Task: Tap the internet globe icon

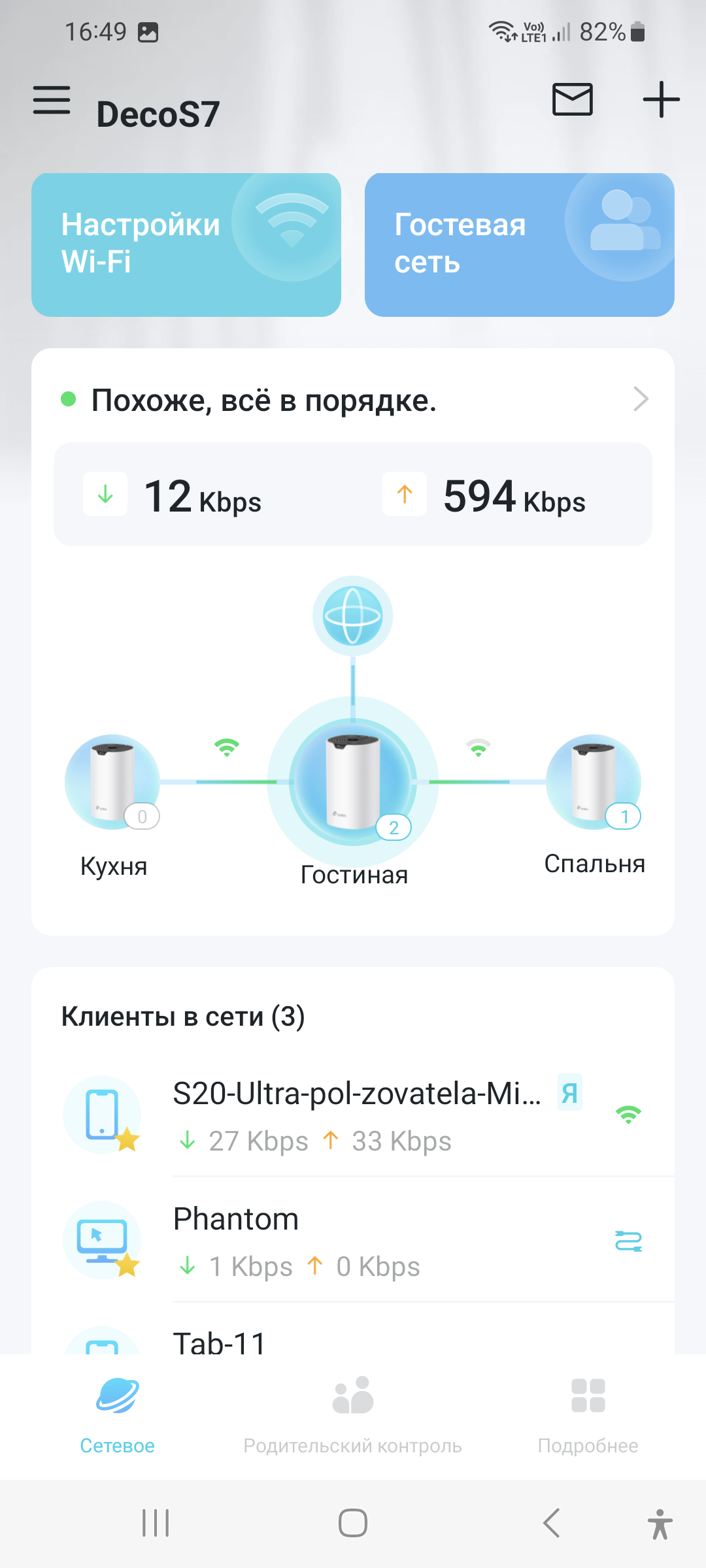Action: coord(353,615)
